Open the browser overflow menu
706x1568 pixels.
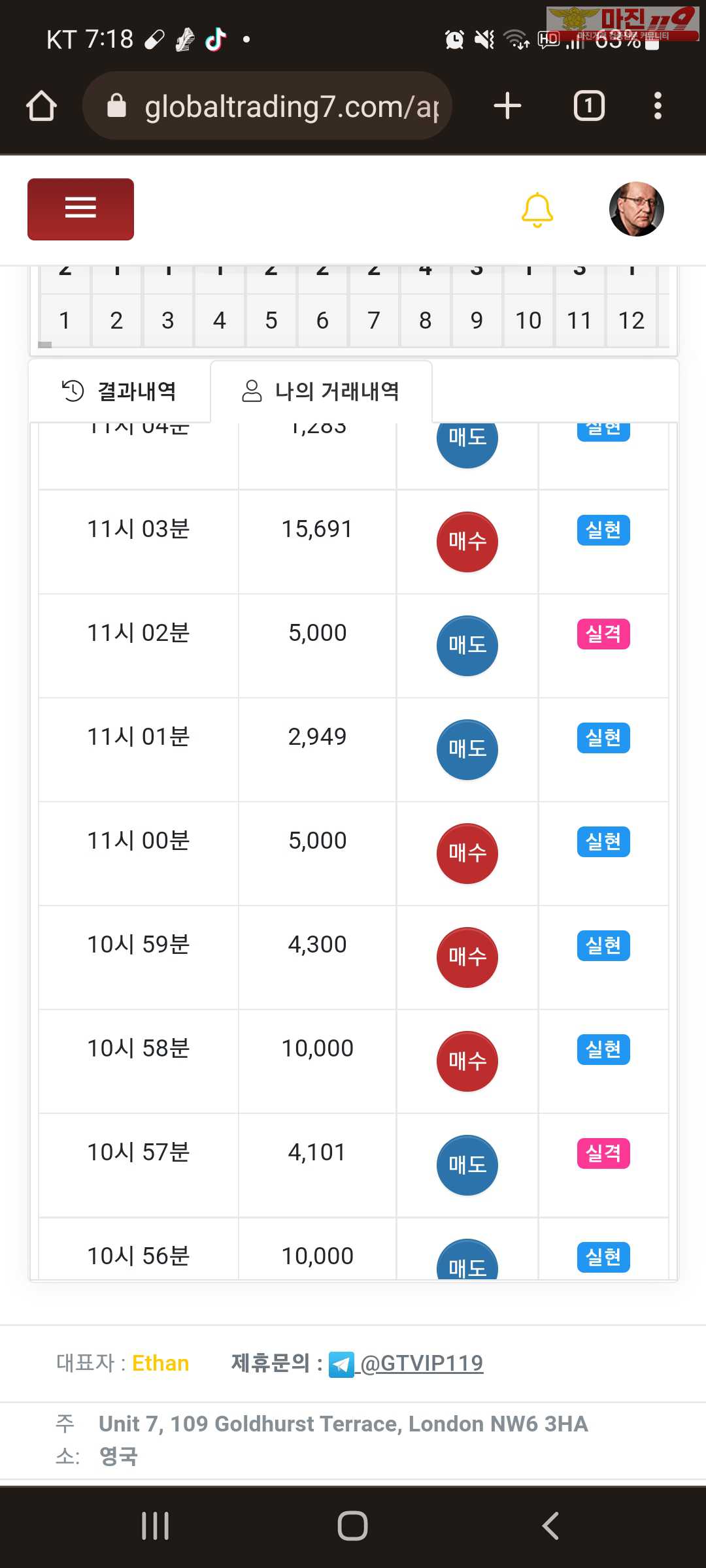point(658,106)
